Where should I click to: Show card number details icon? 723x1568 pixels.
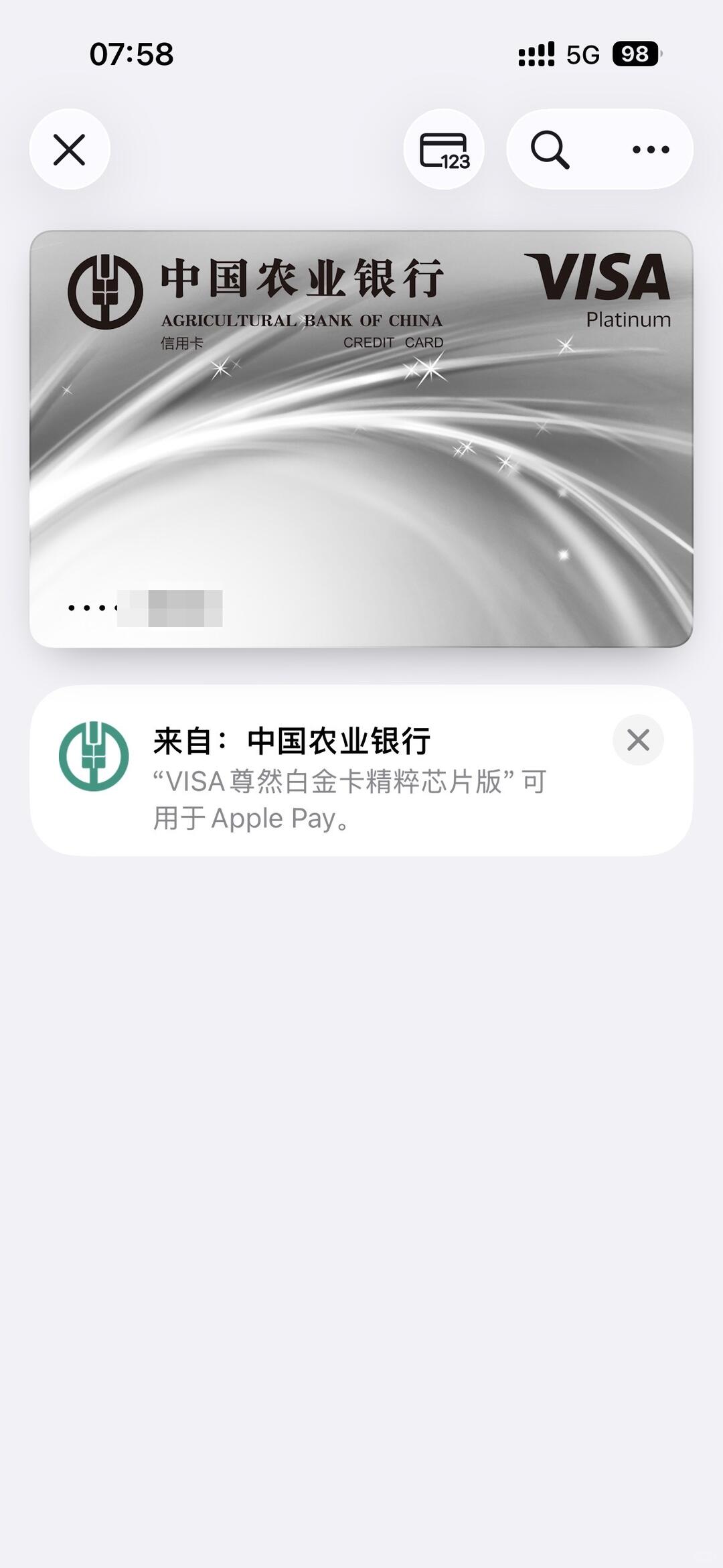click(x=444, y=149)
